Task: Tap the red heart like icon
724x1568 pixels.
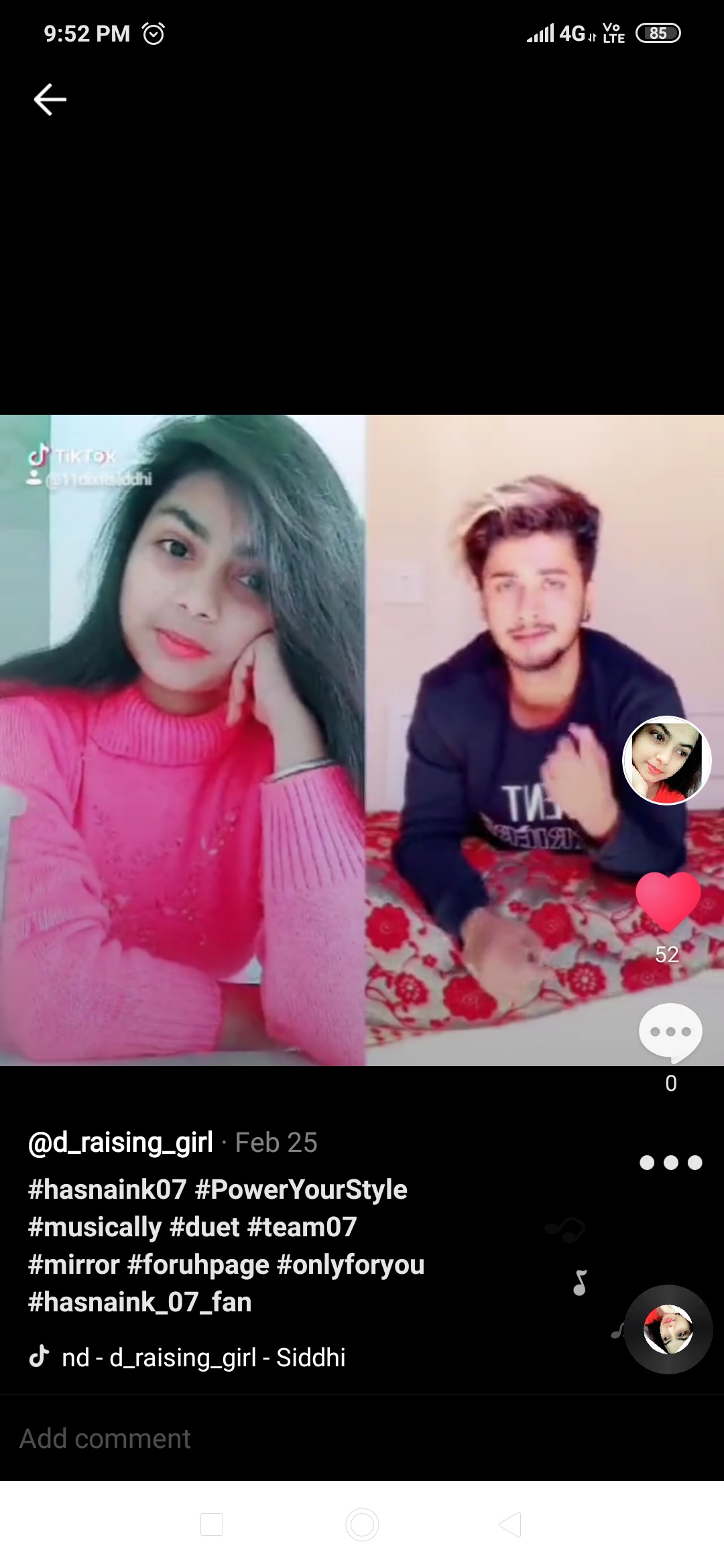Action: click(x=668, y=901)
